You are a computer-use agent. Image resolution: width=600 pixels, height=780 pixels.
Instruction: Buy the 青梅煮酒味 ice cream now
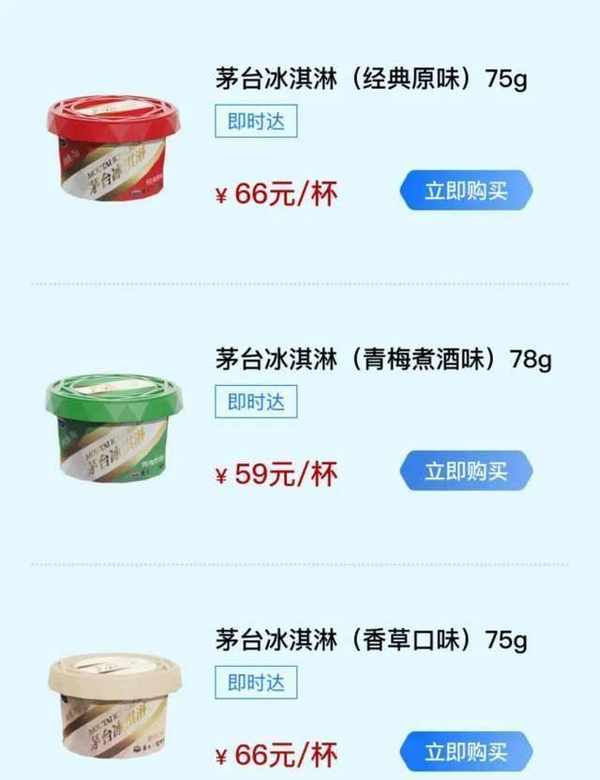(466, 471)
